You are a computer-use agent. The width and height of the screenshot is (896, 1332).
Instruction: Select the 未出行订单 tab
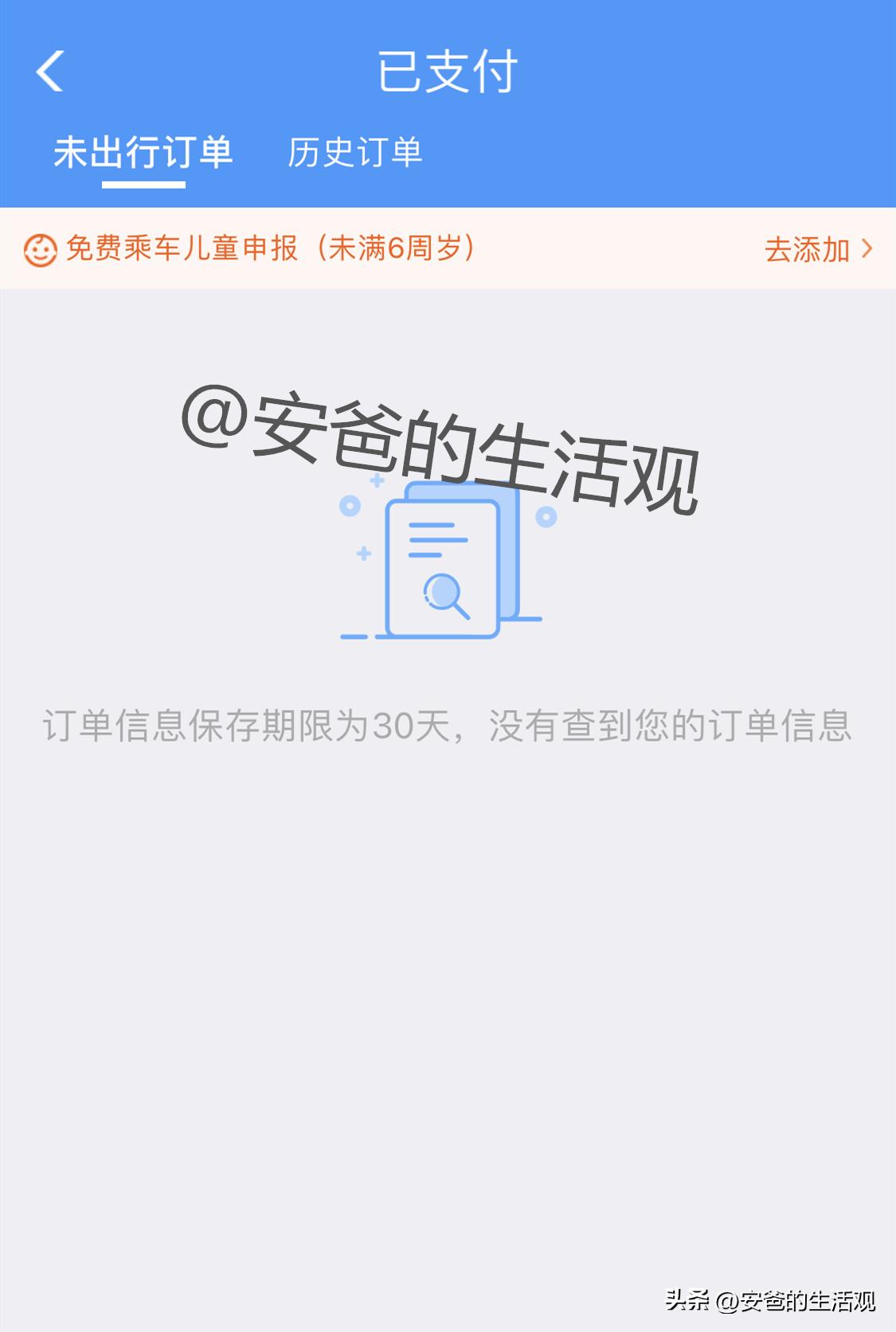coord(143,152)
